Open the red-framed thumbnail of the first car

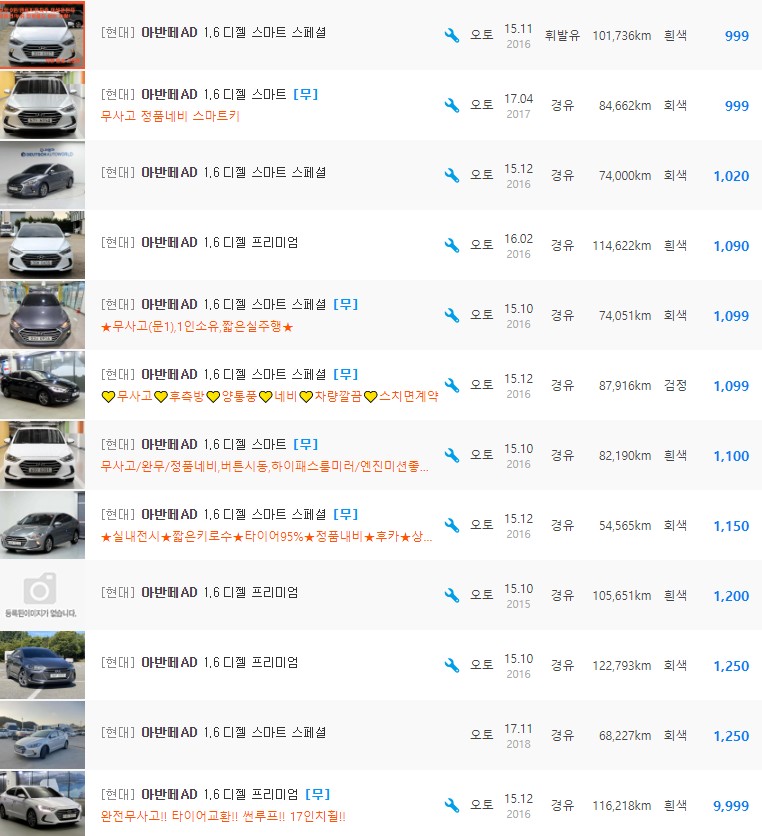42,33
